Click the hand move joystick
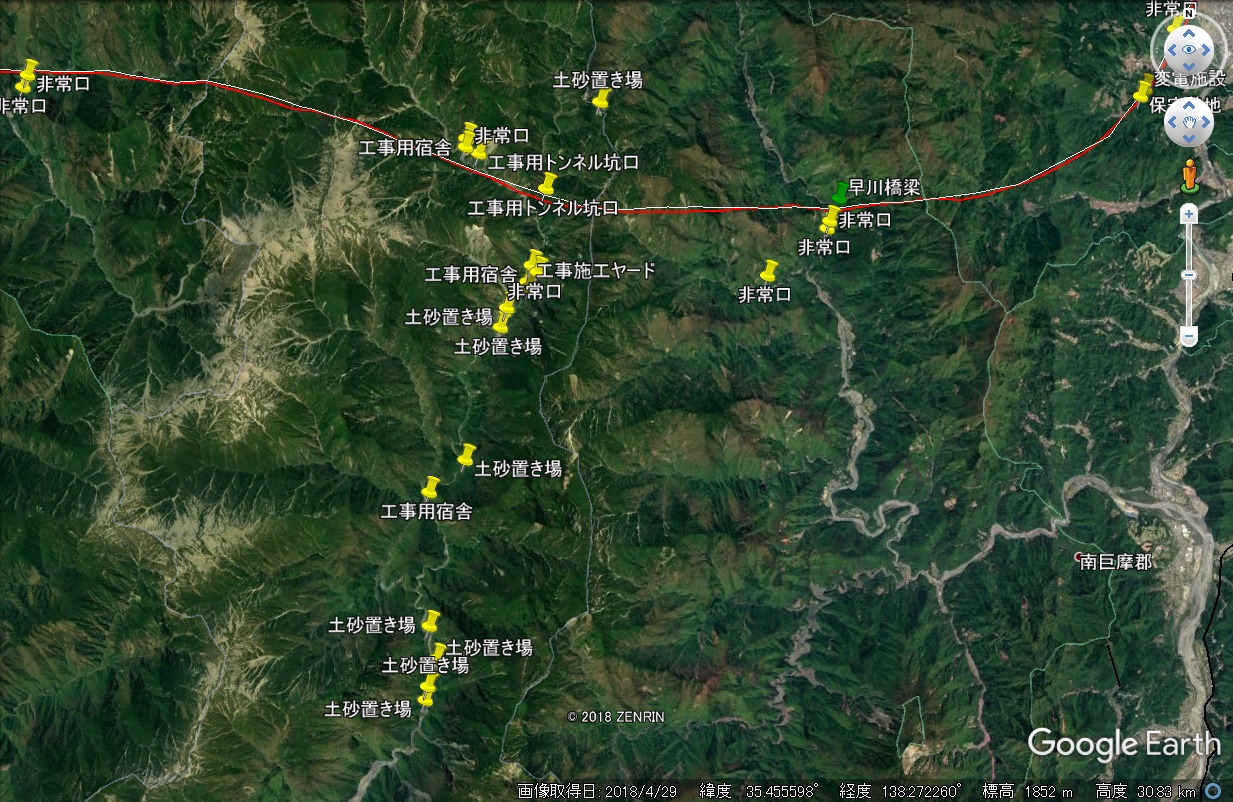 coord(1189,122)
